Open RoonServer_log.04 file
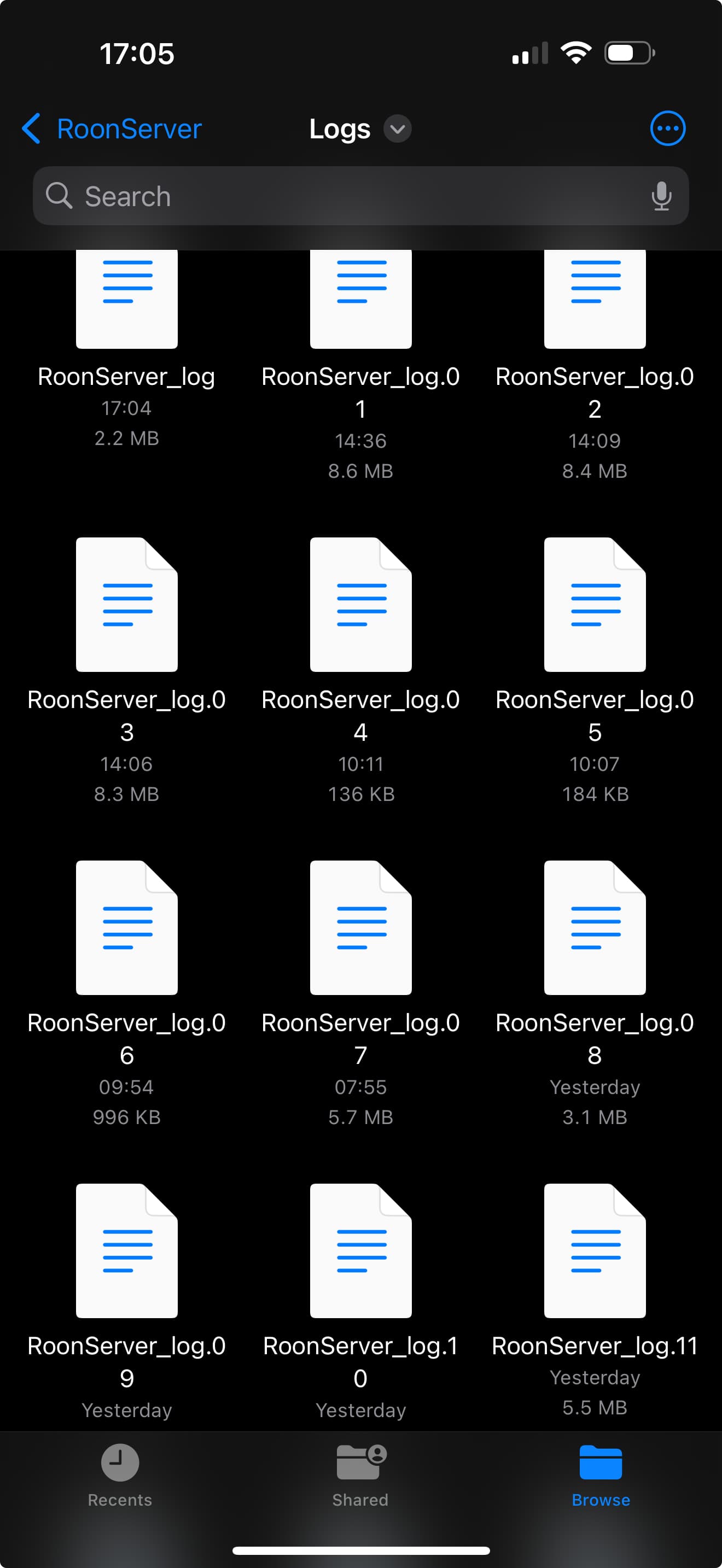Image resolution: width=722 pixels, height=1568 pixels. pos(360,605)
